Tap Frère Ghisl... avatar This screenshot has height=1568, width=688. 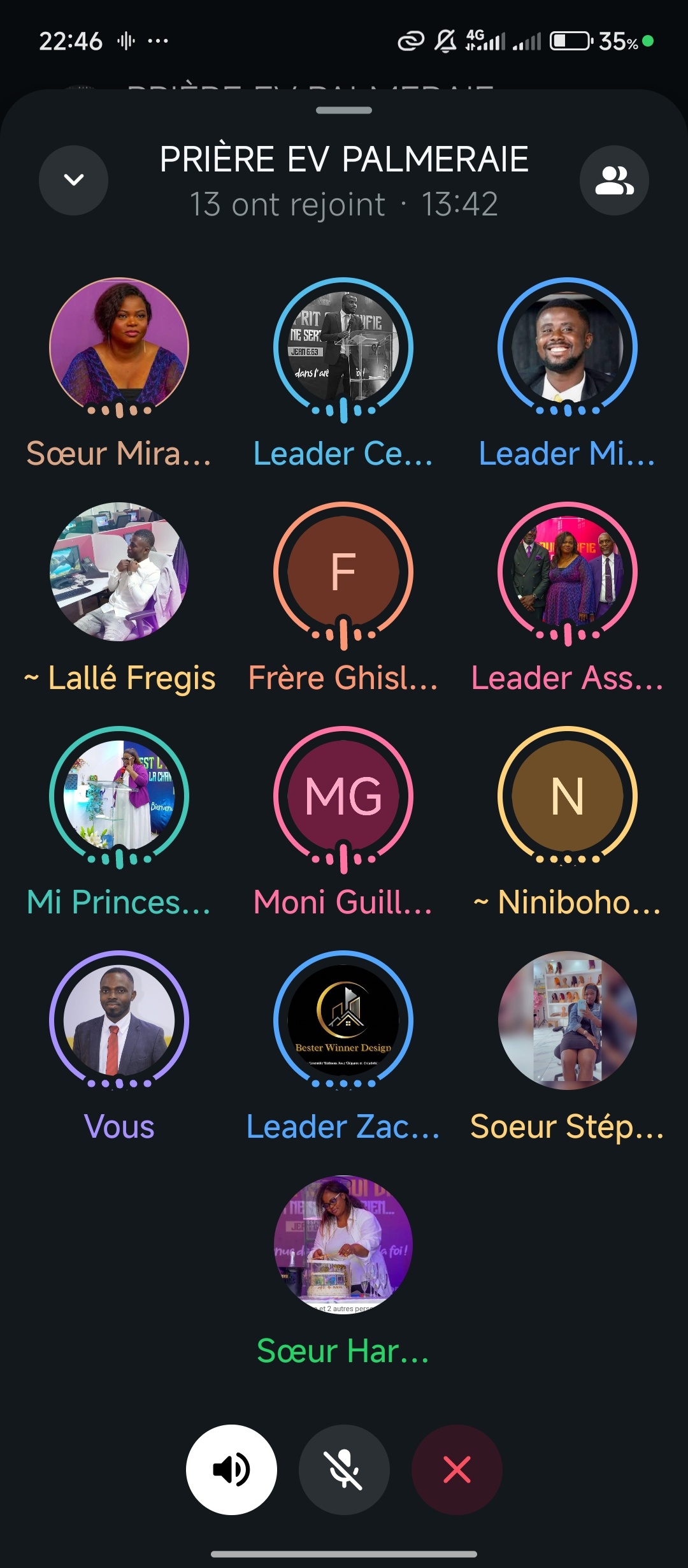pyautogui.click(x=343, y=572)
